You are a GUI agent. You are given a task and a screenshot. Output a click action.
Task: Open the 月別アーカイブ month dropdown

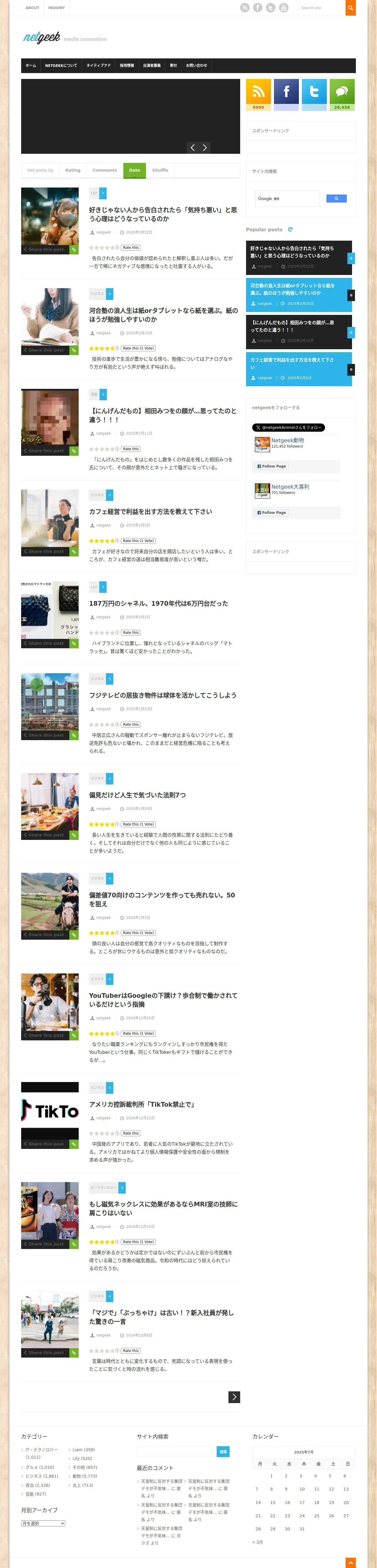pyautogui.click(x=43, y=1523)
